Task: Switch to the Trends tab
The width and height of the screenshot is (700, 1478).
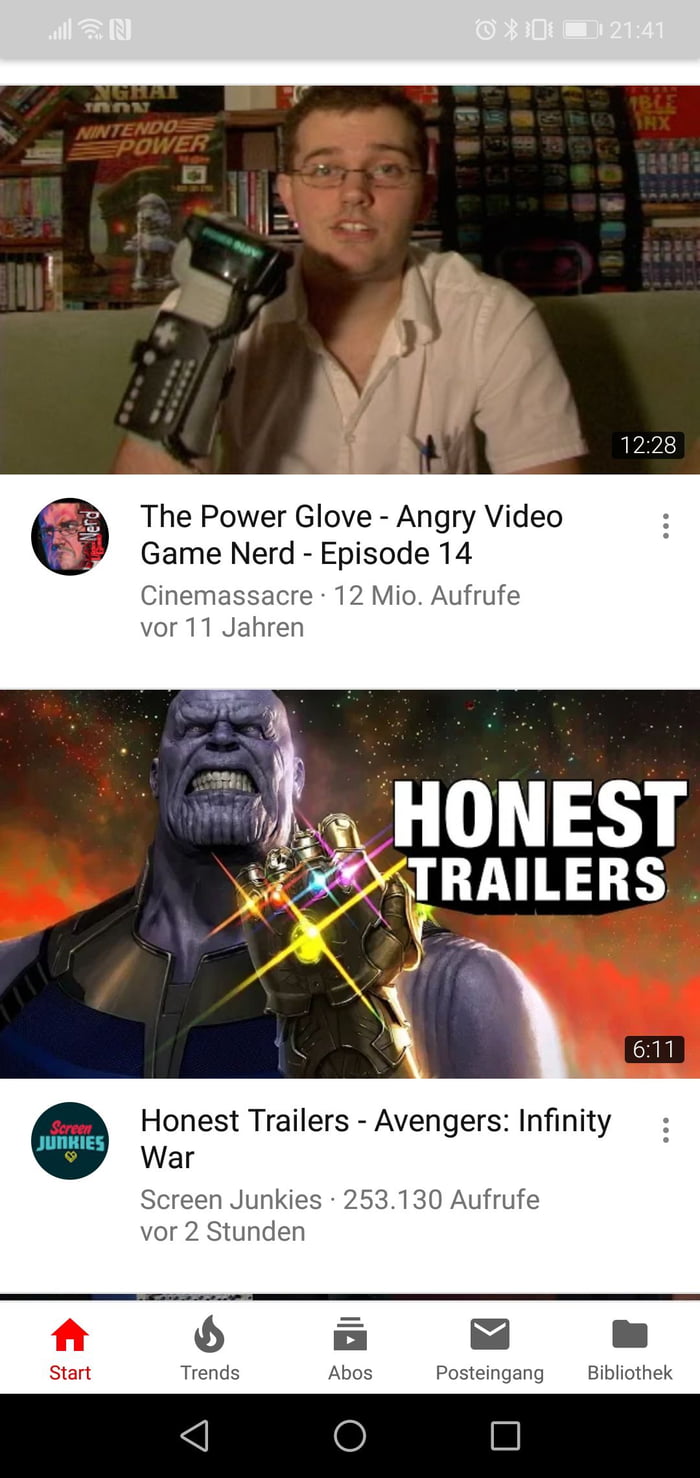Action: point(210,1348)
